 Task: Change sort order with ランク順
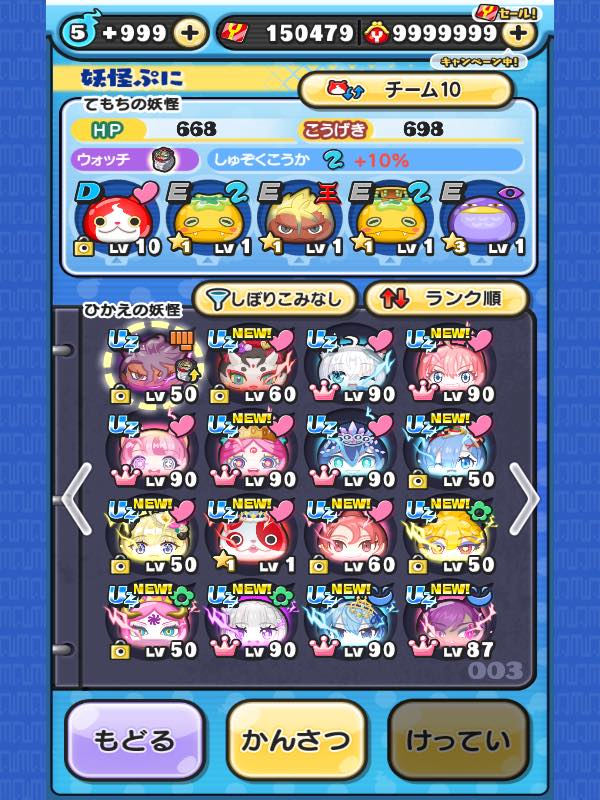(x=446, y=298)
